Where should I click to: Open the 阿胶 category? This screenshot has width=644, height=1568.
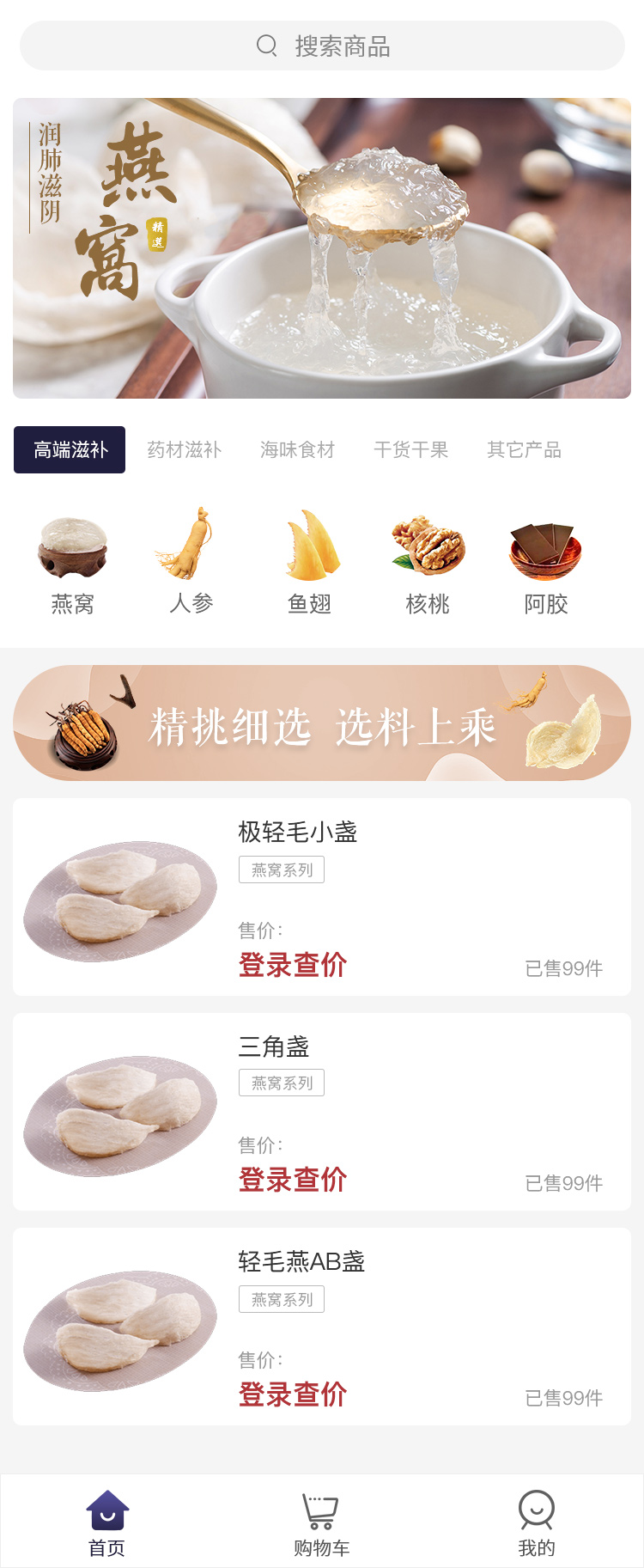pos(546,564)
